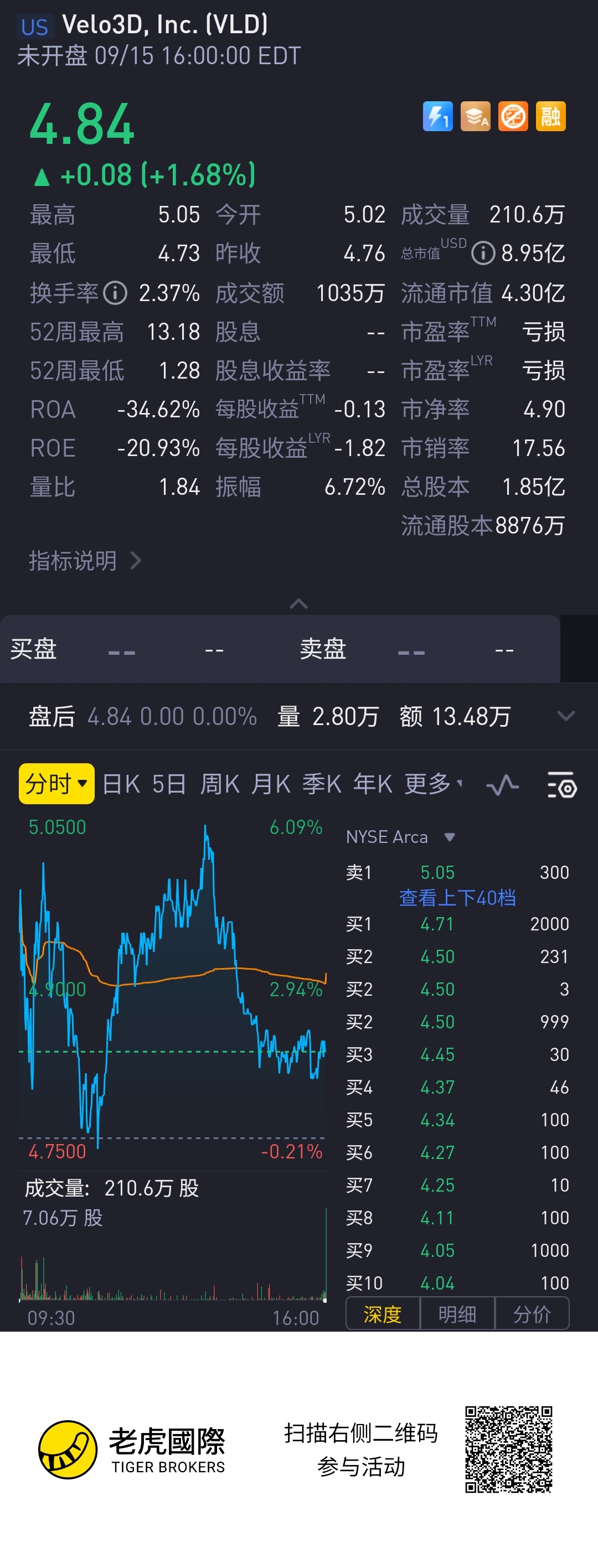
Task: Select the 分价 price distribution tab
Action: [x=532, y=1314]
